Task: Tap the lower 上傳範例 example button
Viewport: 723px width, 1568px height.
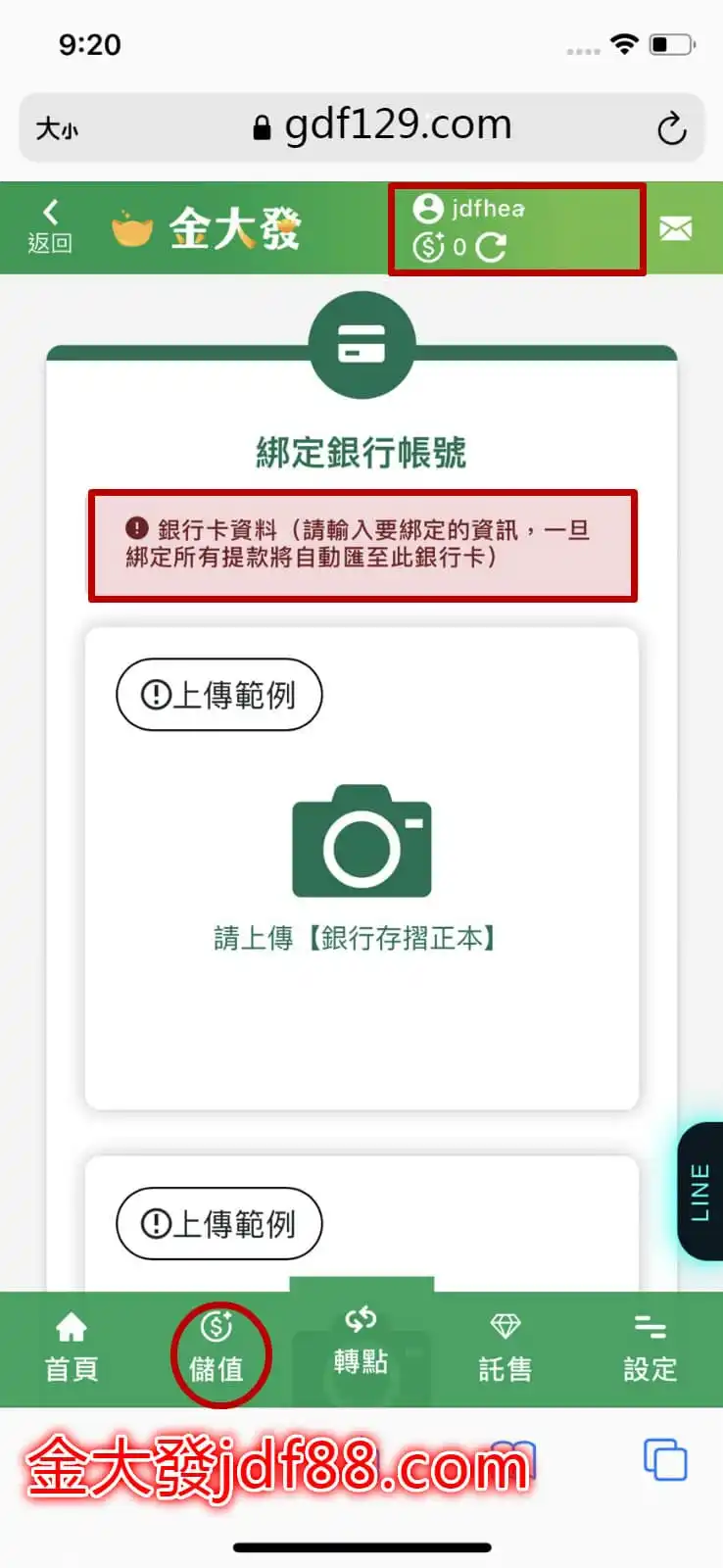Action: 219,1223
